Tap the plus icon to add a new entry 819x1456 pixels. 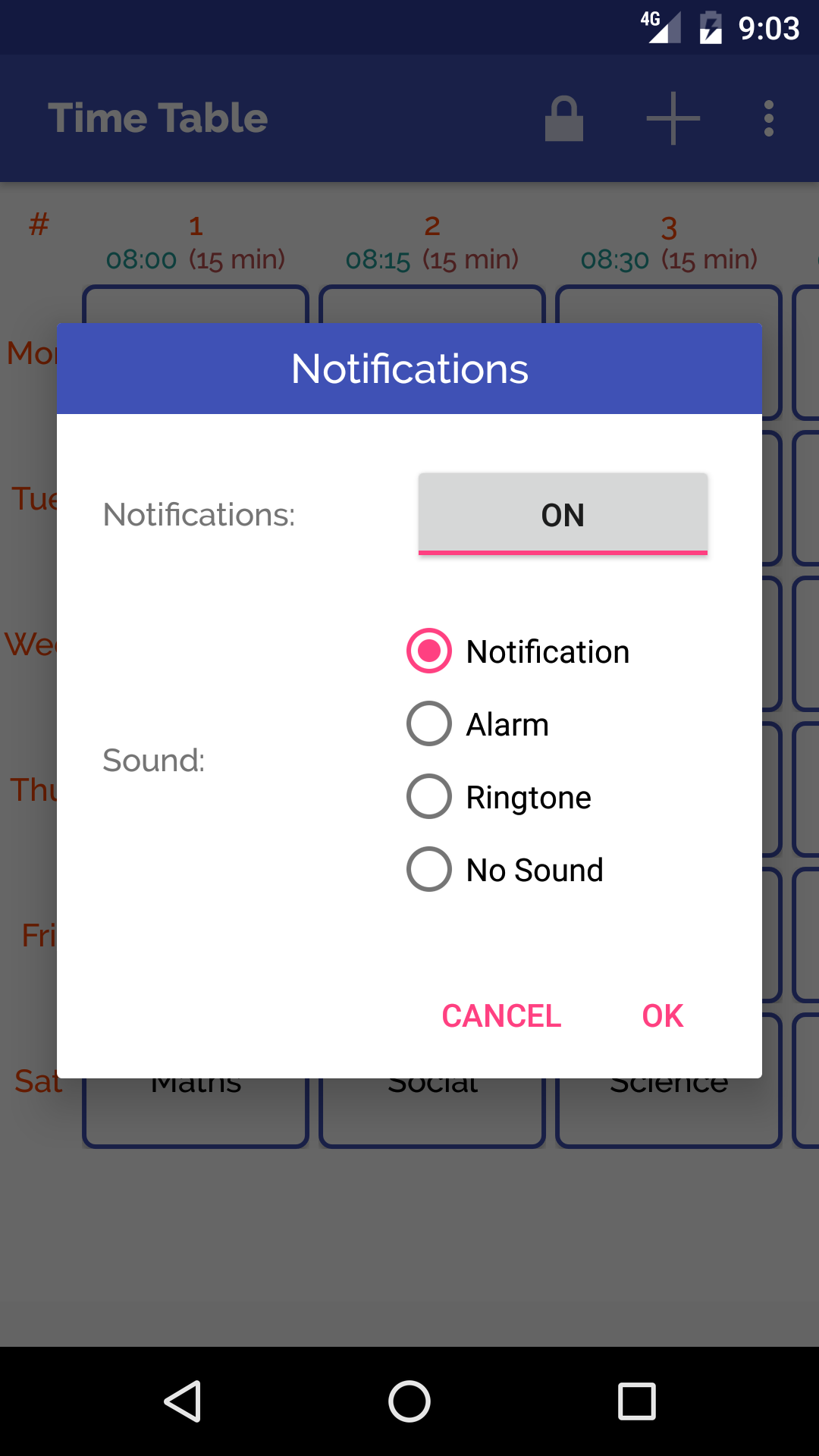pyautogui.click(x=672, y=118)
